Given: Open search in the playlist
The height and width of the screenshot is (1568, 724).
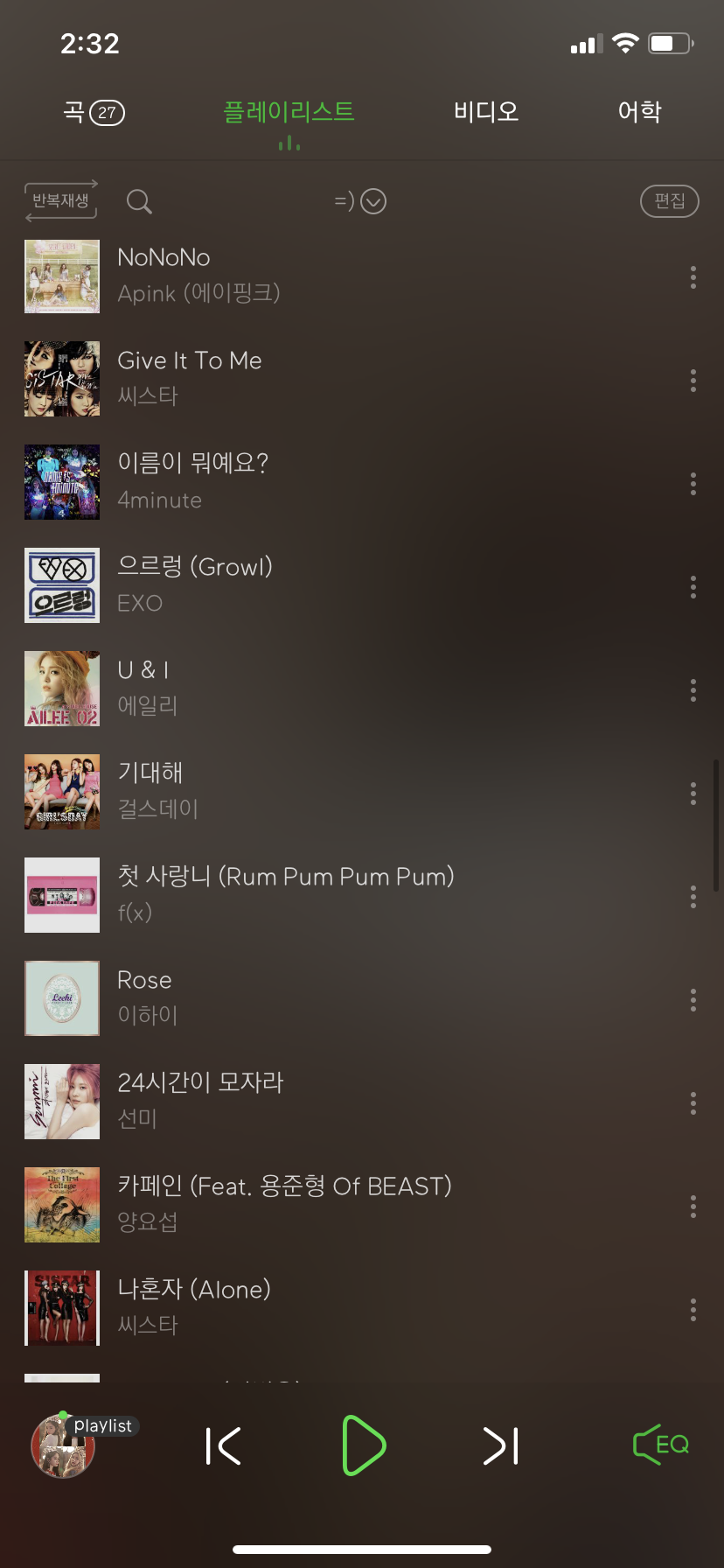Looking at the screenshot, I should pos(139,202).
